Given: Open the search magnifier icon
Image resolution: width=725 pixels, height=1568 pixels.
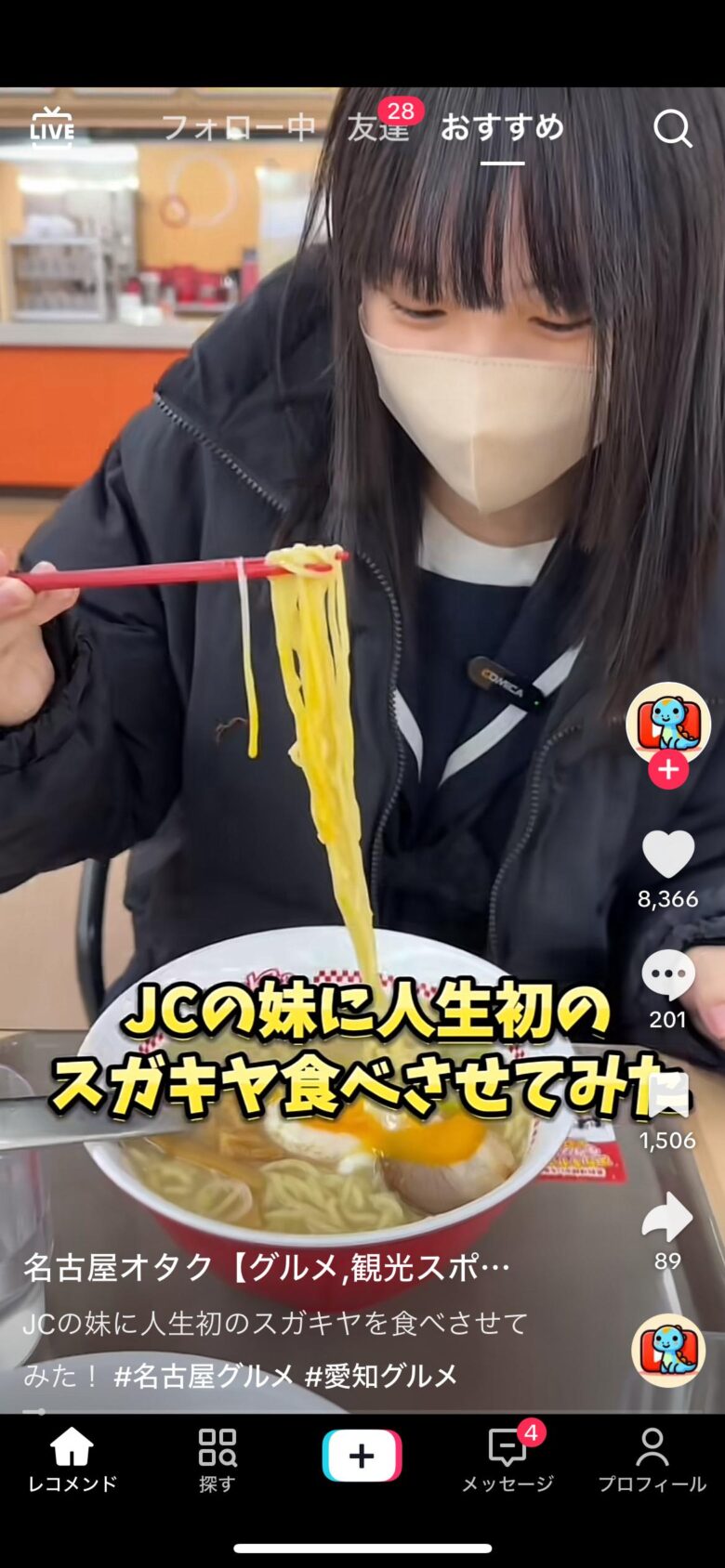Looking at the screenshot, I should [672, 129].
